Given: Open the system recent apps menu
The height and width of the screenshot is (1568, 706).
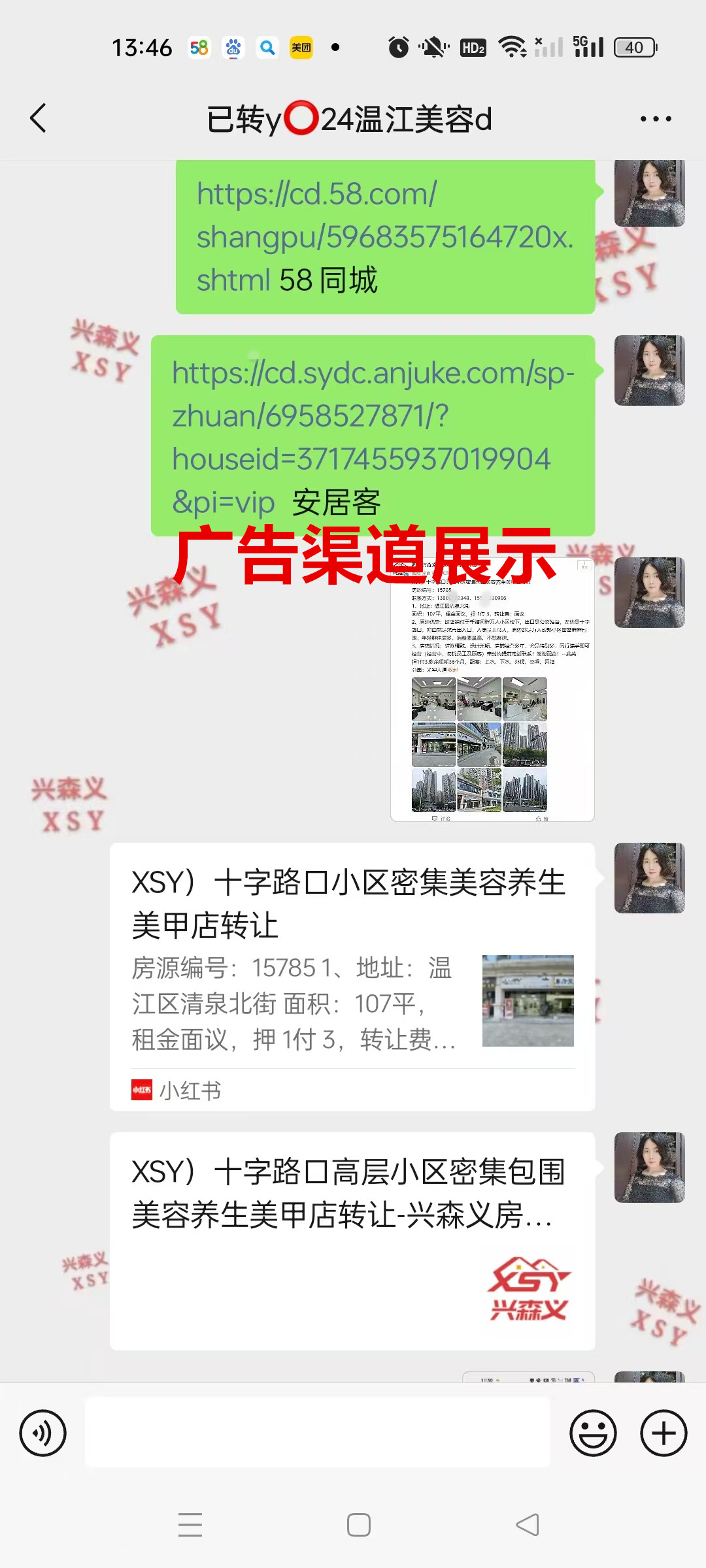Looking at the screenshot, I should (190, 1525).
